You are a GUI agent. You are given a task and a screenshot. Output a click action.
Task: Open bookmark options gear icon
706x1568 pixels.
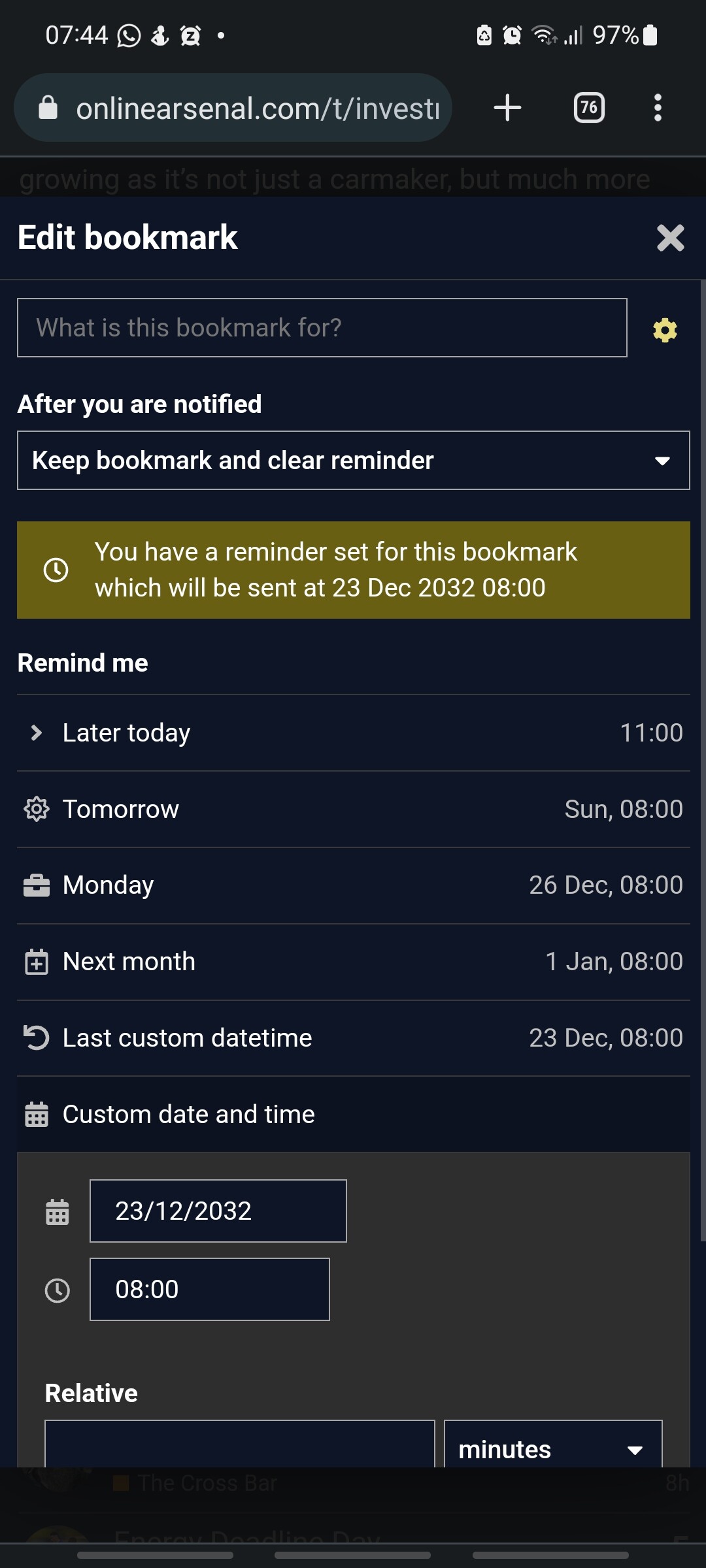click(665, 330)
